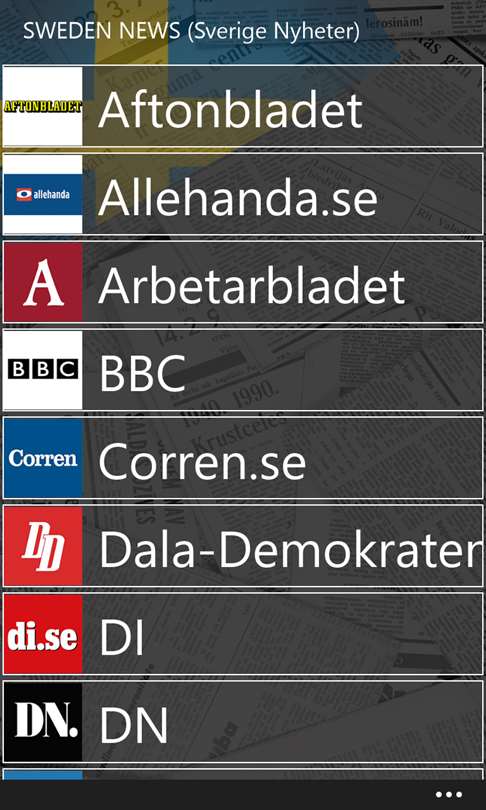Select Dala-Demokraten

point(243,546)
